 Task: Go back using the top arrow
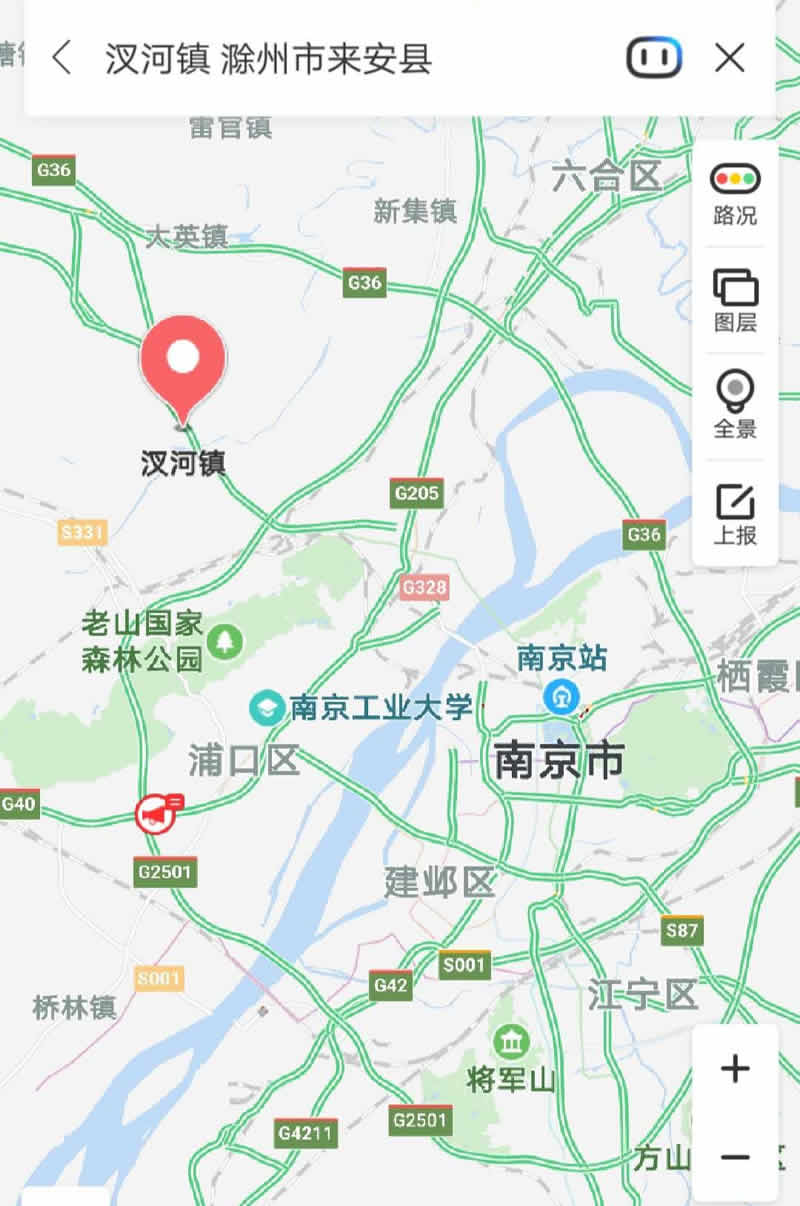pyautogui.click(x=62, y=59)
